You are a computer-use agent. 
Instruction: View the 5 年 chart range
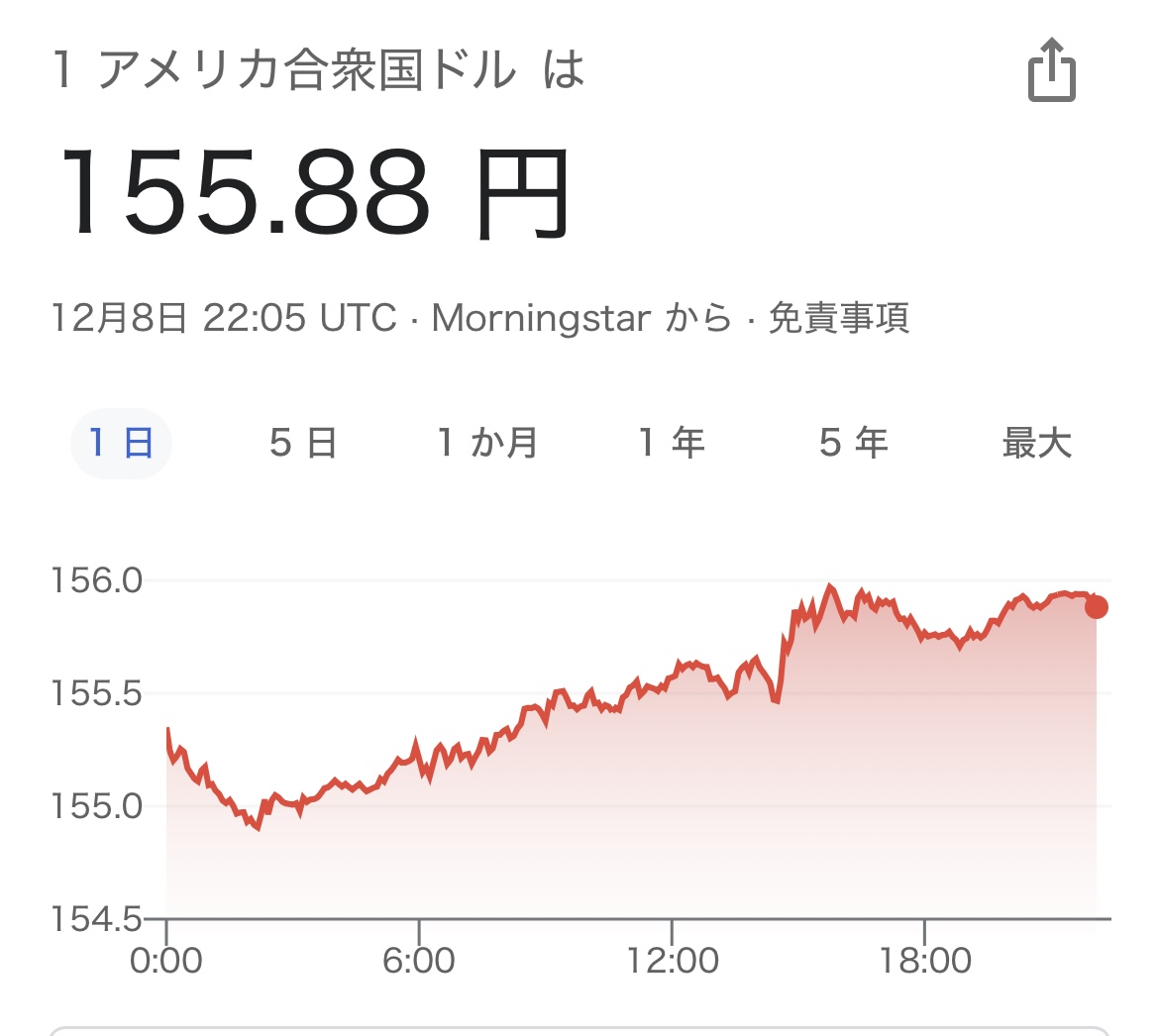click(x=854, y=443)
